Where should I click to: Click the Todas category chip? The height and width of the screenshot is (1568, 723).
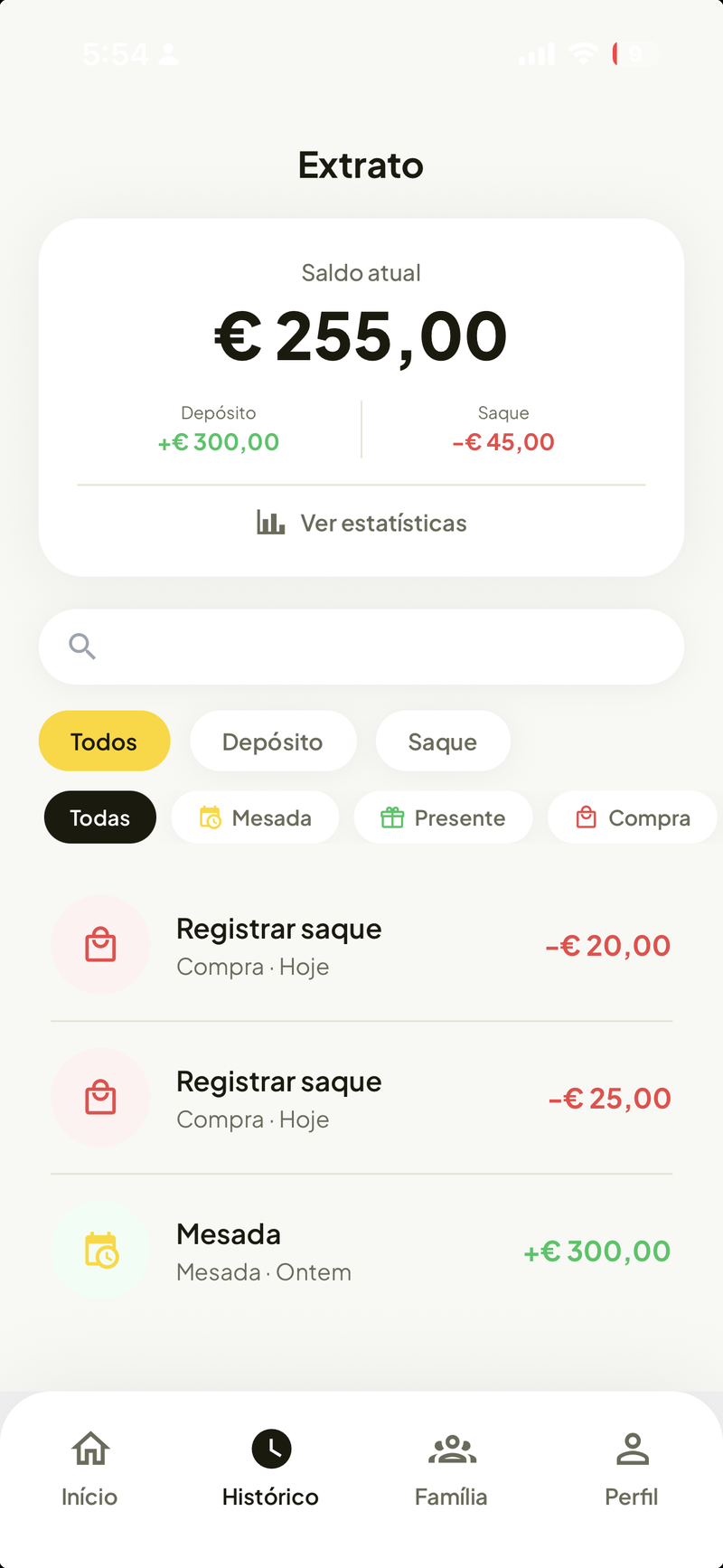99,817
